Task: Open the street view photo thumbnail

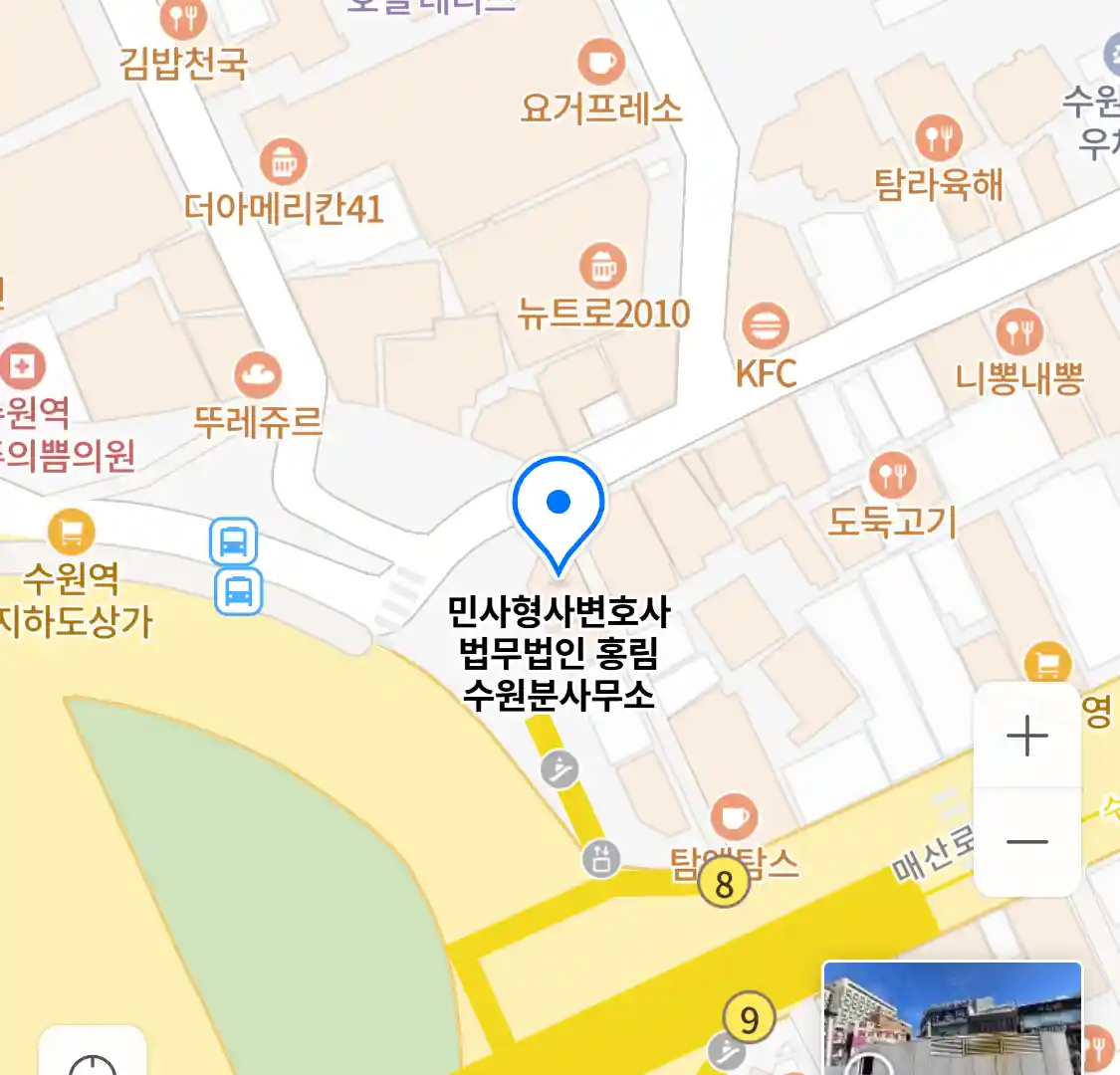Action: tap(952, 1017)
